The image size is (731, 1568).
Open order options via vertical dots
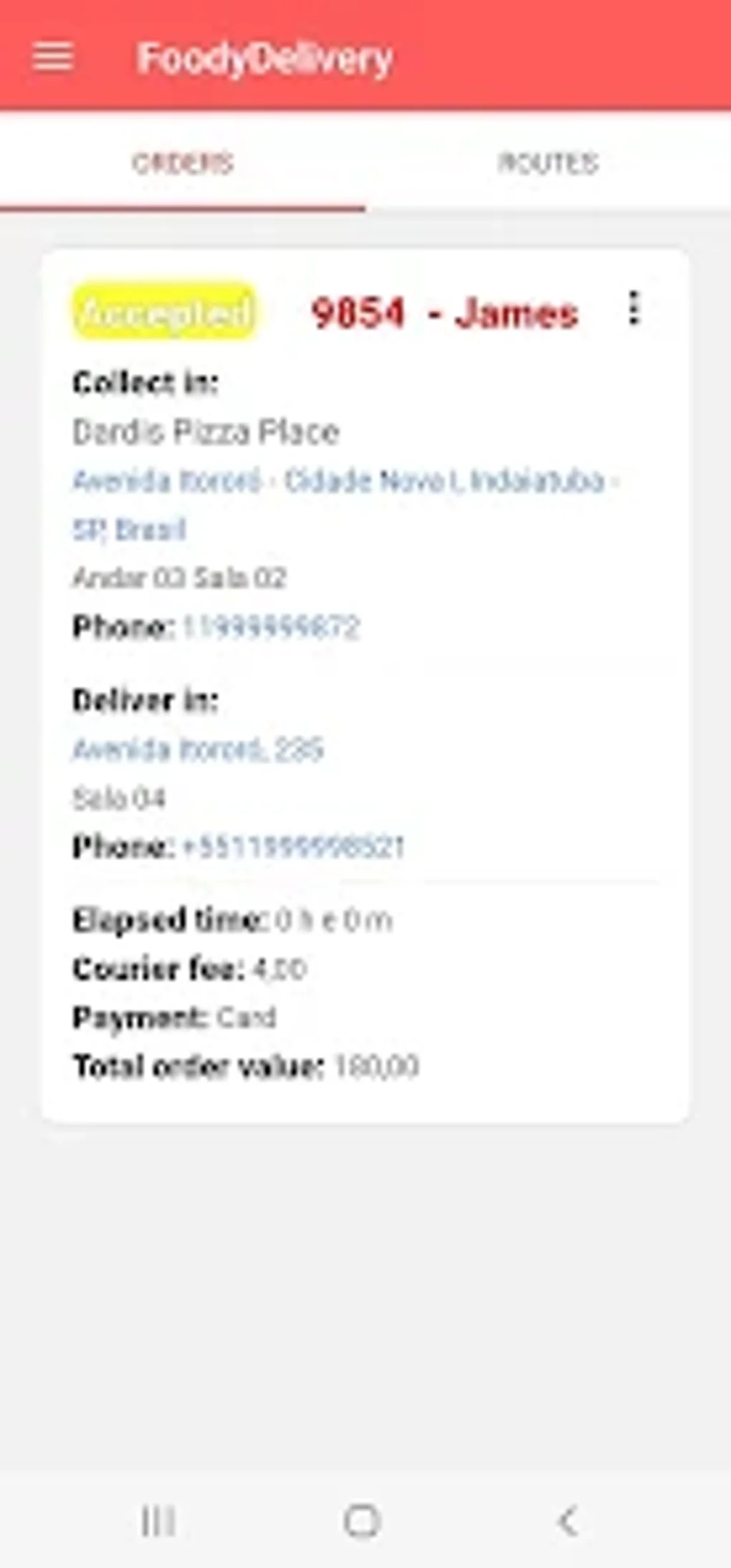(x=634, y=310)
